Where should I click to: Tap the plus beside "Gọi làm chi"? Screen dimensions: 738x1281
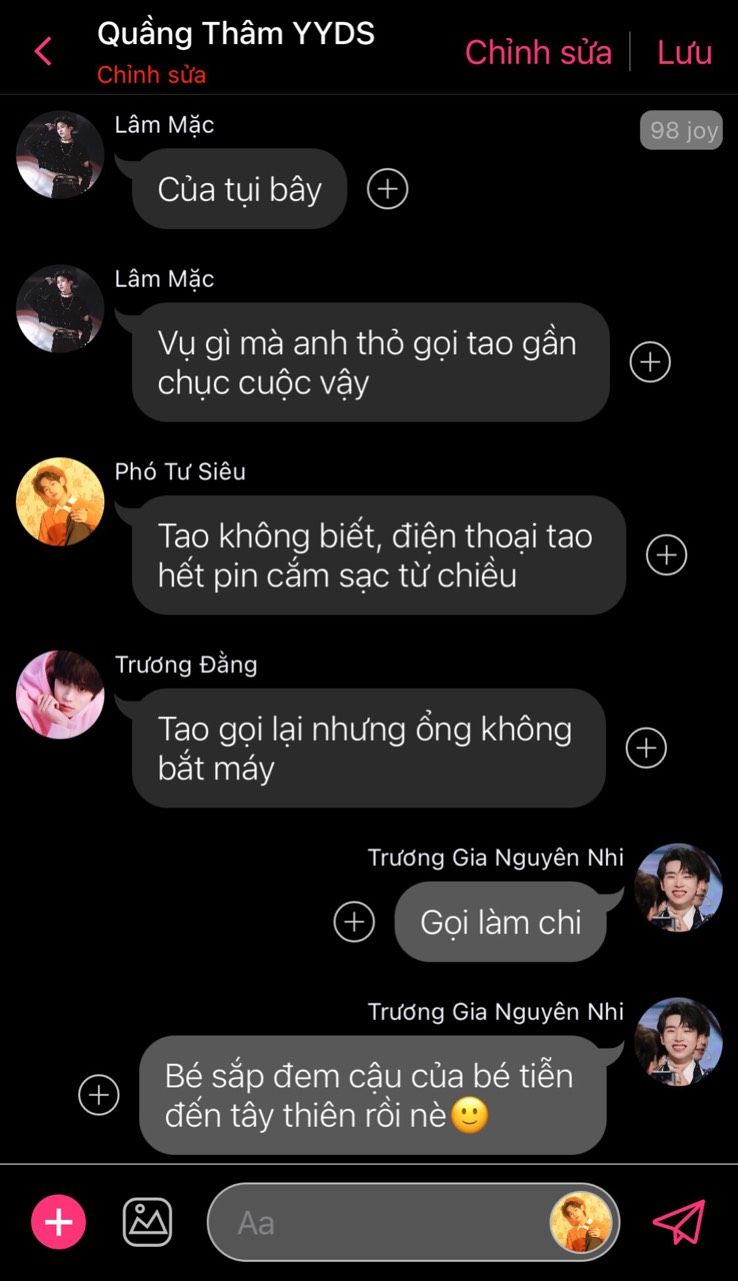pos(354,921)
